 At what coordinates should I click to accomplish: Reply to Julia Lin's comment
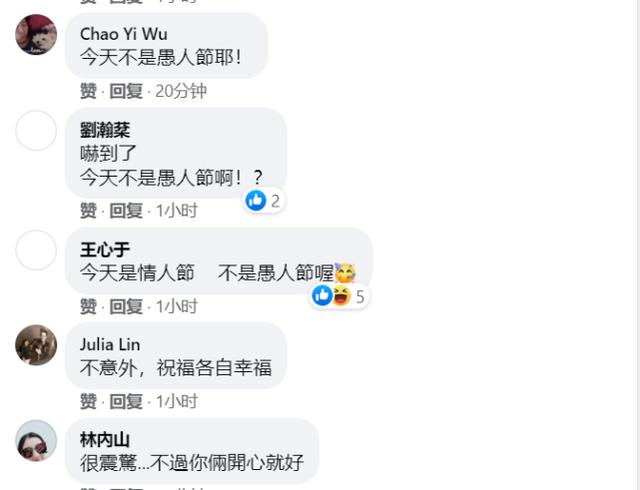coord(126,401)
